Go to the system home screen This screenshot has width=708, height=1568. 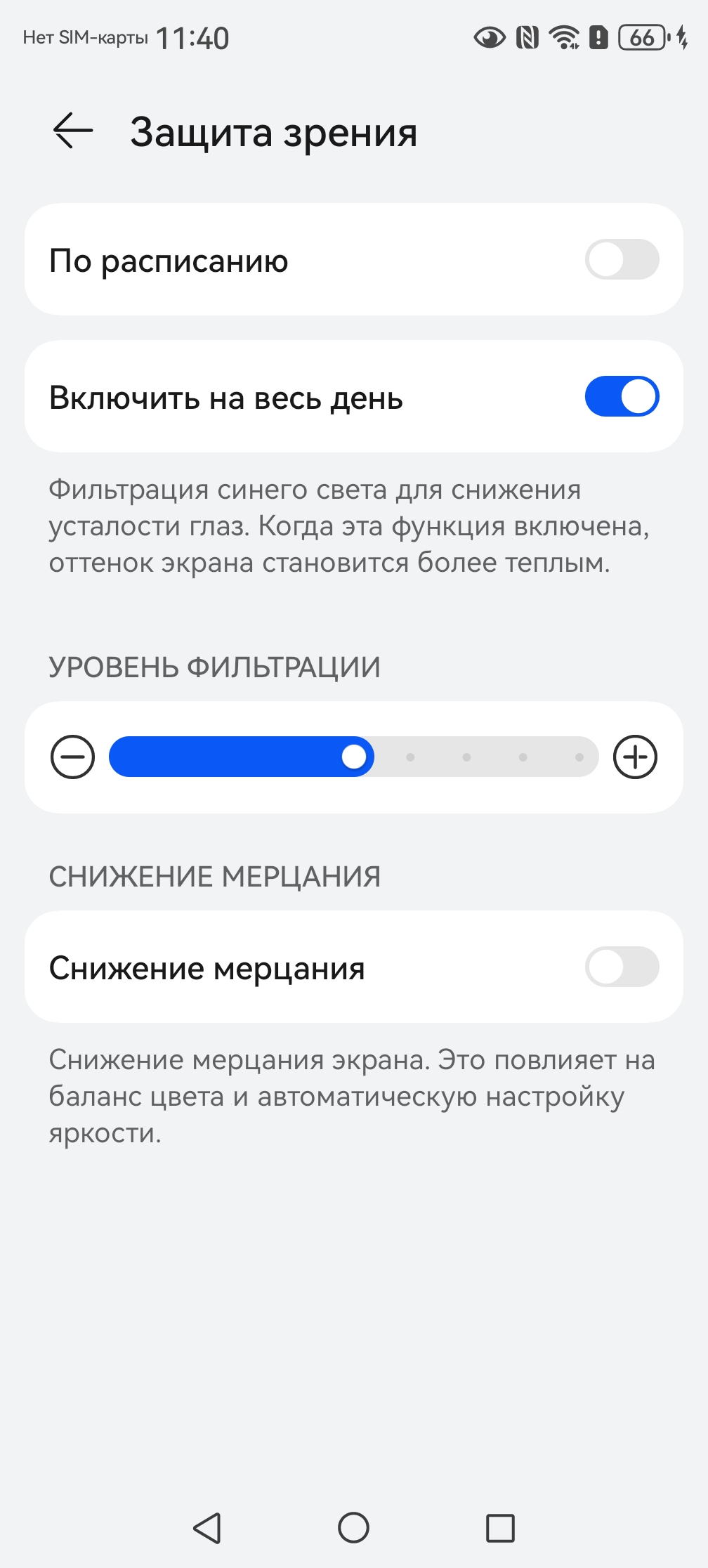[353, 1527]
